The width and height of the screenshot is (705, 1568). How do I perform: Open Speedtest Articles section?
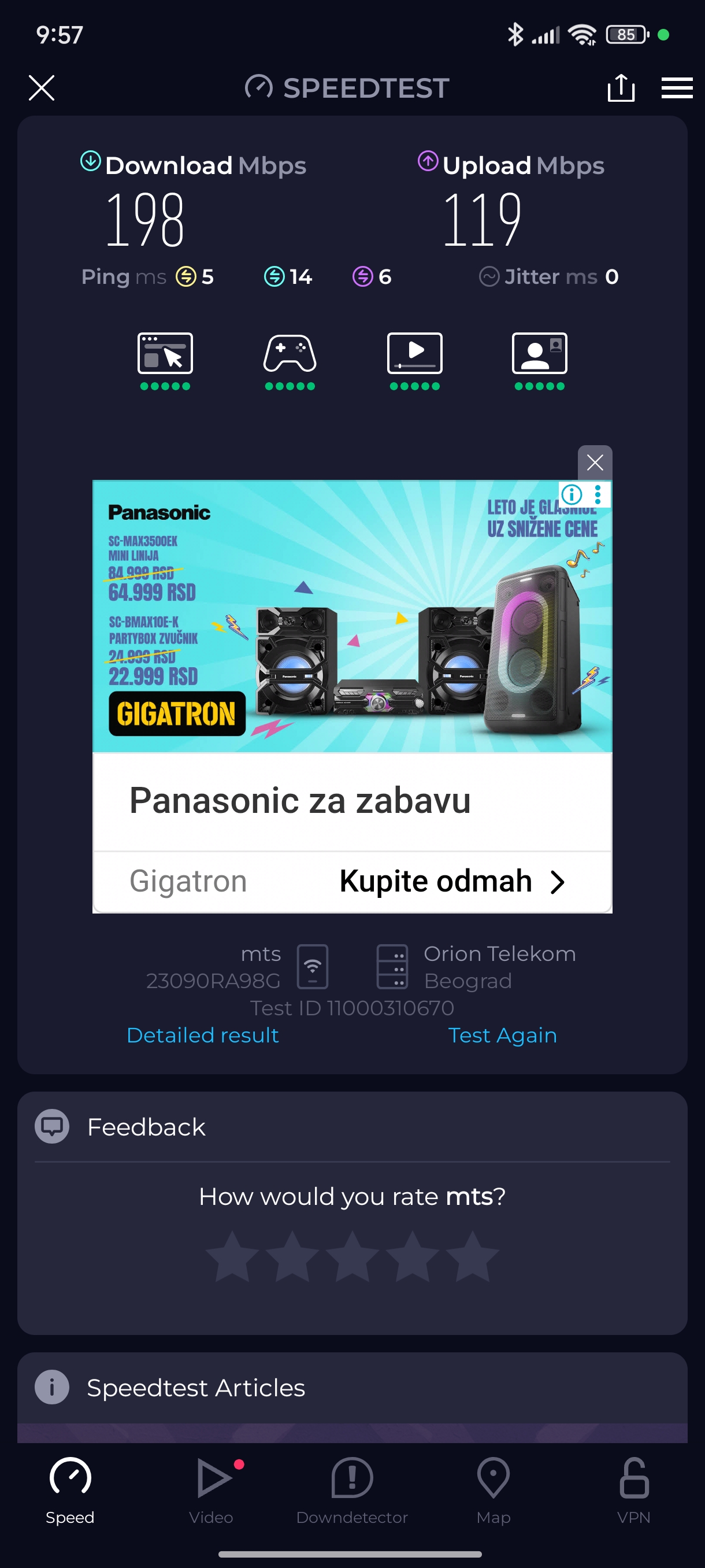[x=195, y=1388]
